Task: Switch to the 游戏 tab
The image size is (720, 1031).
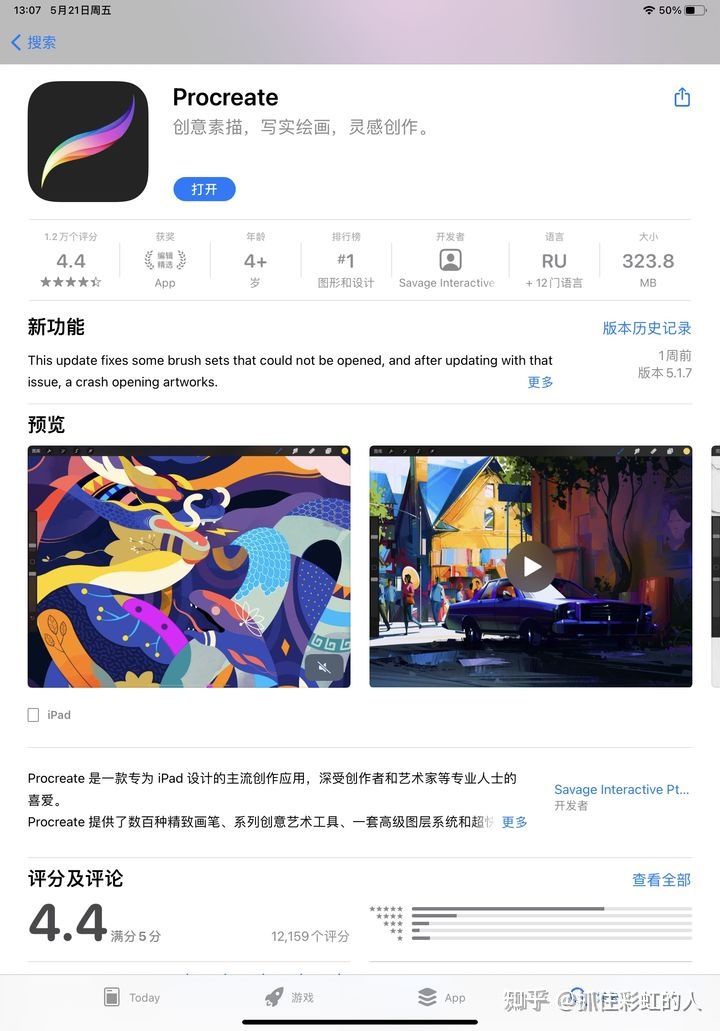Action: (288, 997)
